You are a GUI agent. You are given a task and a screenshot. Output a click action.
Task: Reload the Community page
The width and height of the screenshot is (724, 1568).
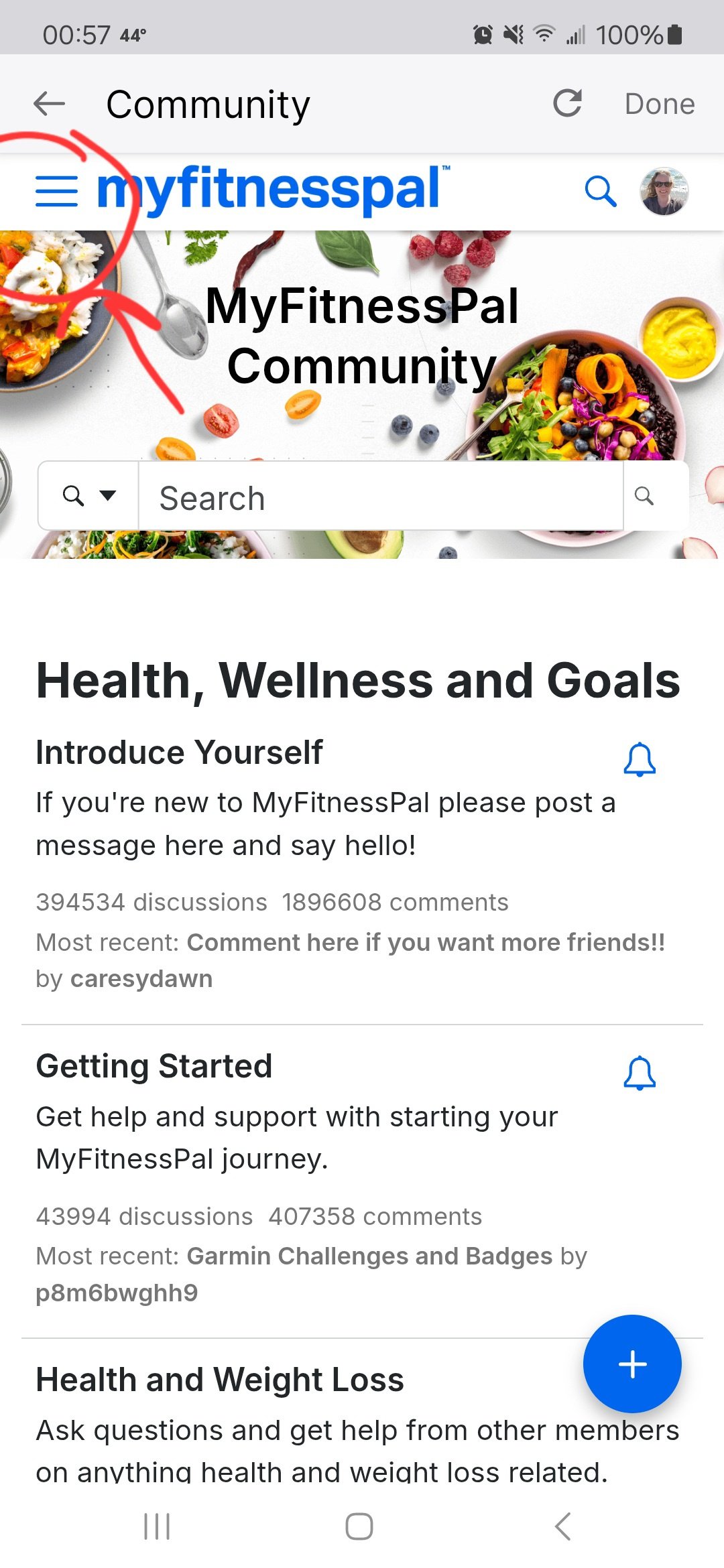tap(567, 103)
